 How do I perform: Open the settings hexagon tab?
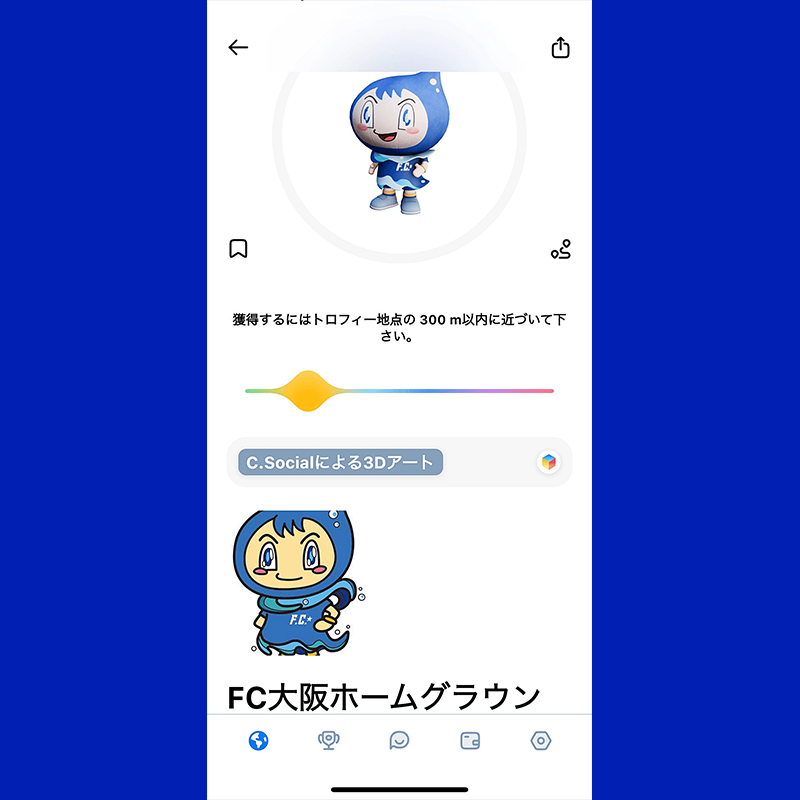pyautogui.click(x=541, y=741)
